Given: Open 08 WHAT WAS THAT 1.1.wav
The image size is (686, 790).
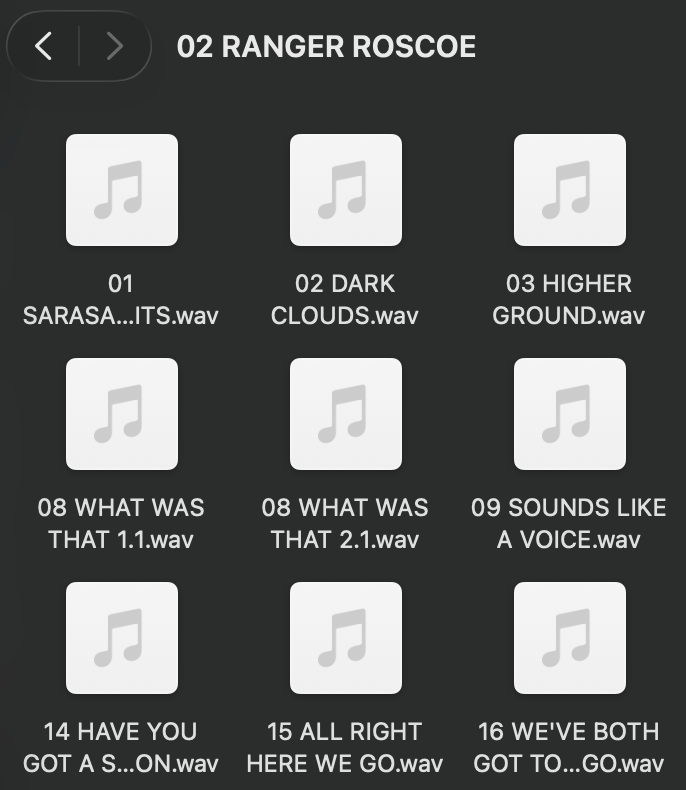Looking at the screenshot, I should (x=121, y=414).
